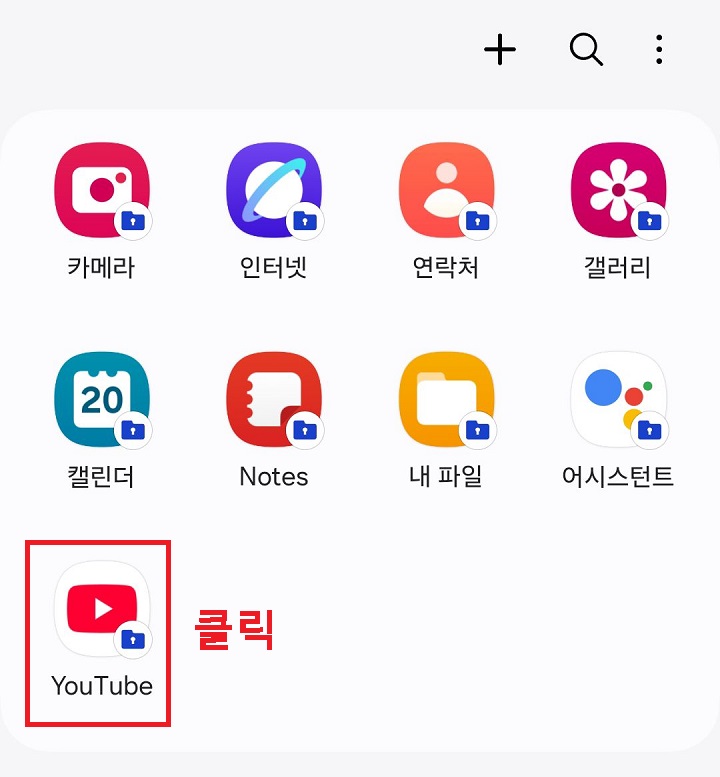Open the 갤러리 gallery app

618,190
